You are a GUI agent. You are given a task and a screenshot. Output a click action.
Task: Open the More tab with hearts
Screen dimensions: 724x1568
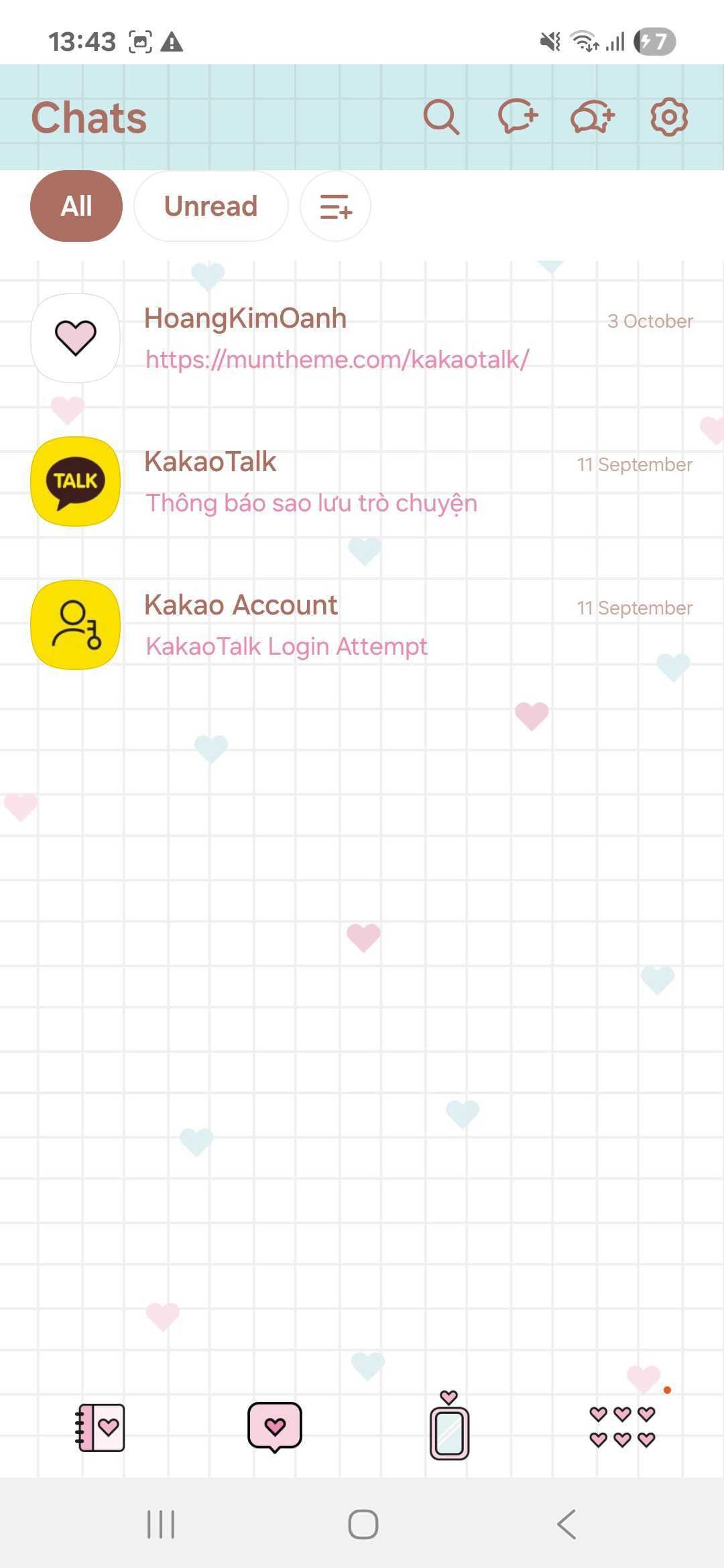[622, 1427]
